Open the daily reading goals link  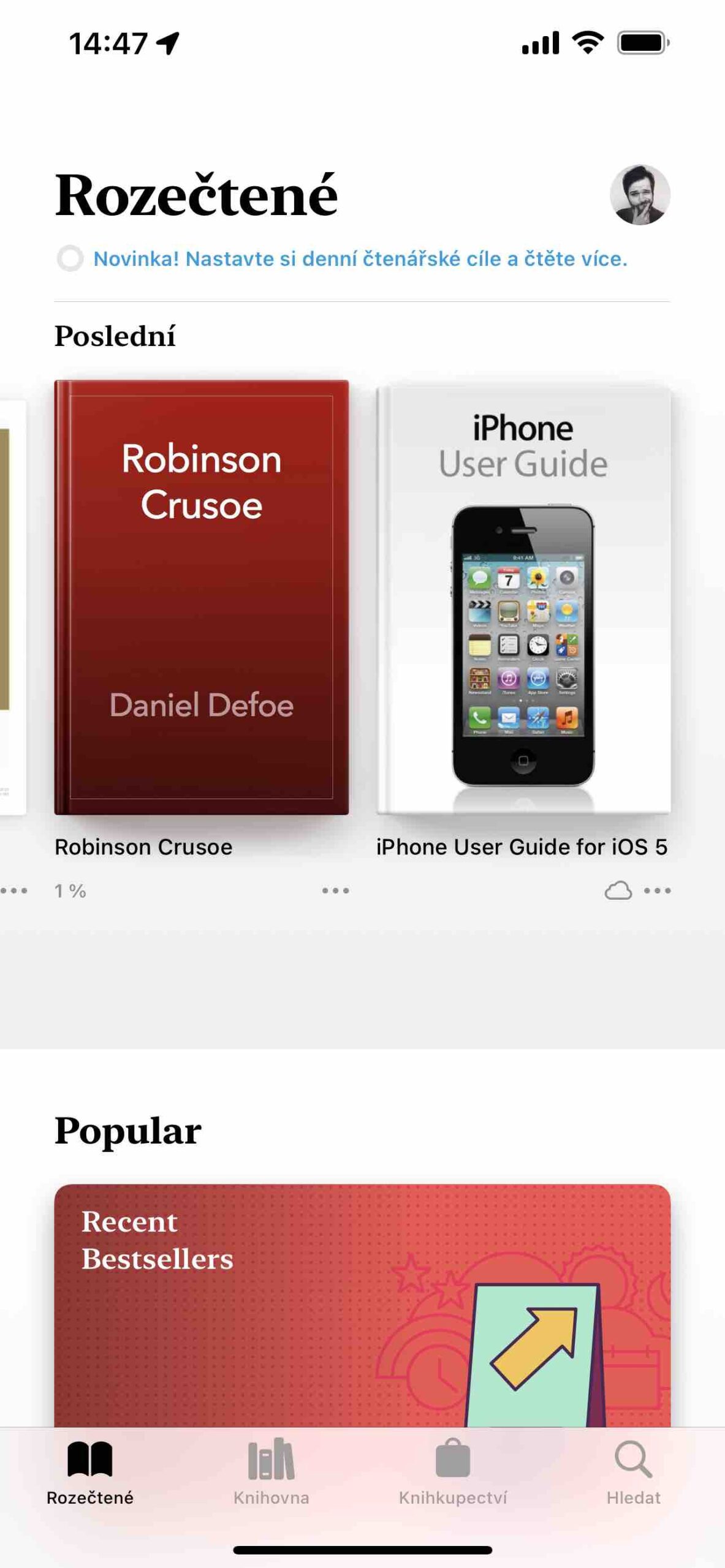tap(360, 258)
